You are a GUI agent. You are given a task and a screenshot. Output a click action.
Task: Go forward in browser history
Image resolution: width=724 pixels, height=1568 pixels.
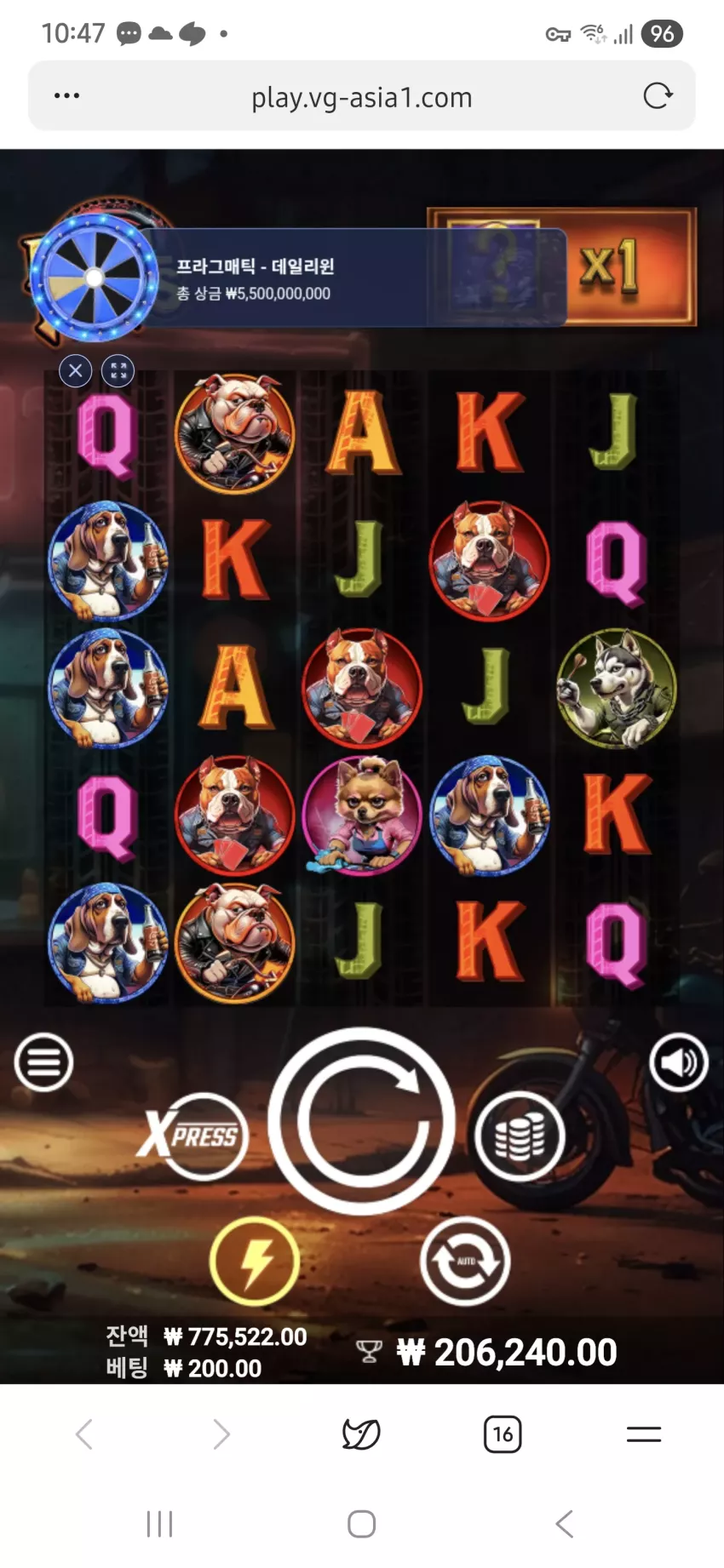point(221,1434)
